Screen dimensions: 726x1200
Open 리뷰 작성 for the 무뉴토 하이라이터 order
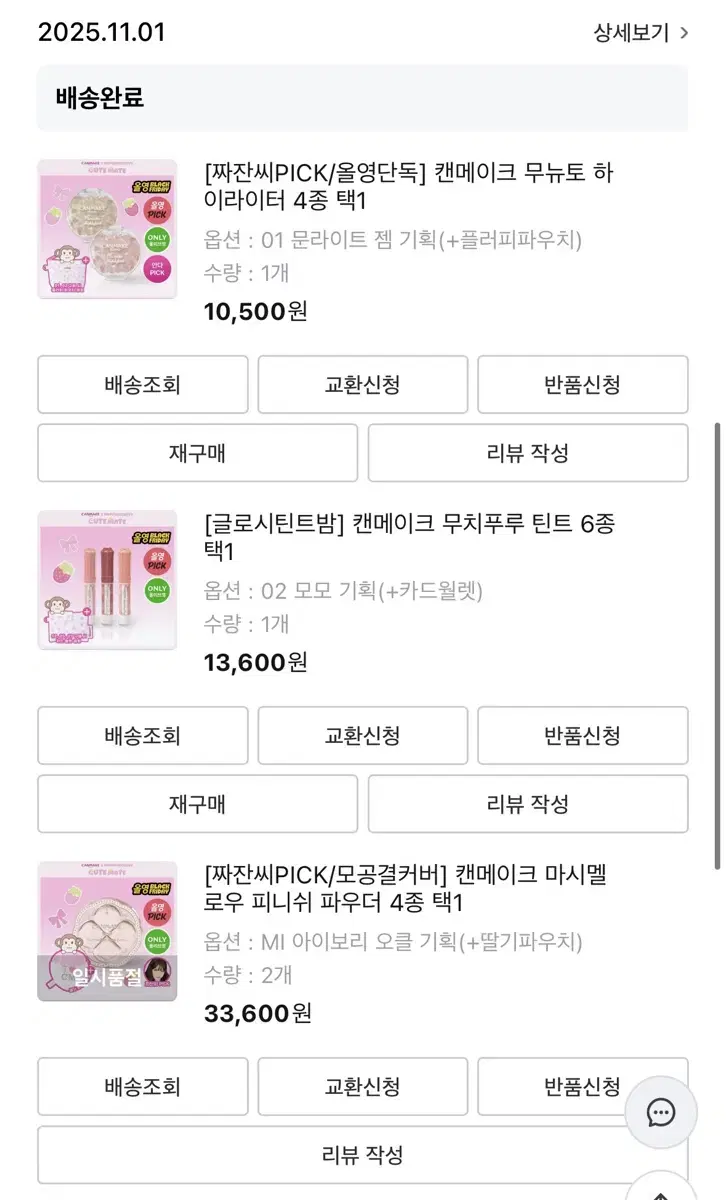click(x=527, y=453)
